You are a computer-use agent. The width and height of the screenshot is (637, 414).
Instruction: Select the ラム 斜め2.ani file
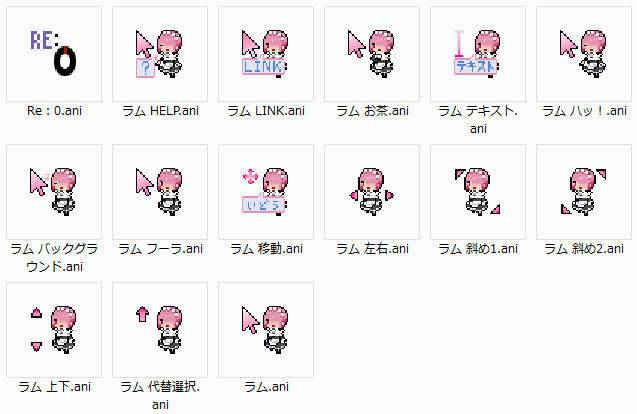(x=584, y=192)
